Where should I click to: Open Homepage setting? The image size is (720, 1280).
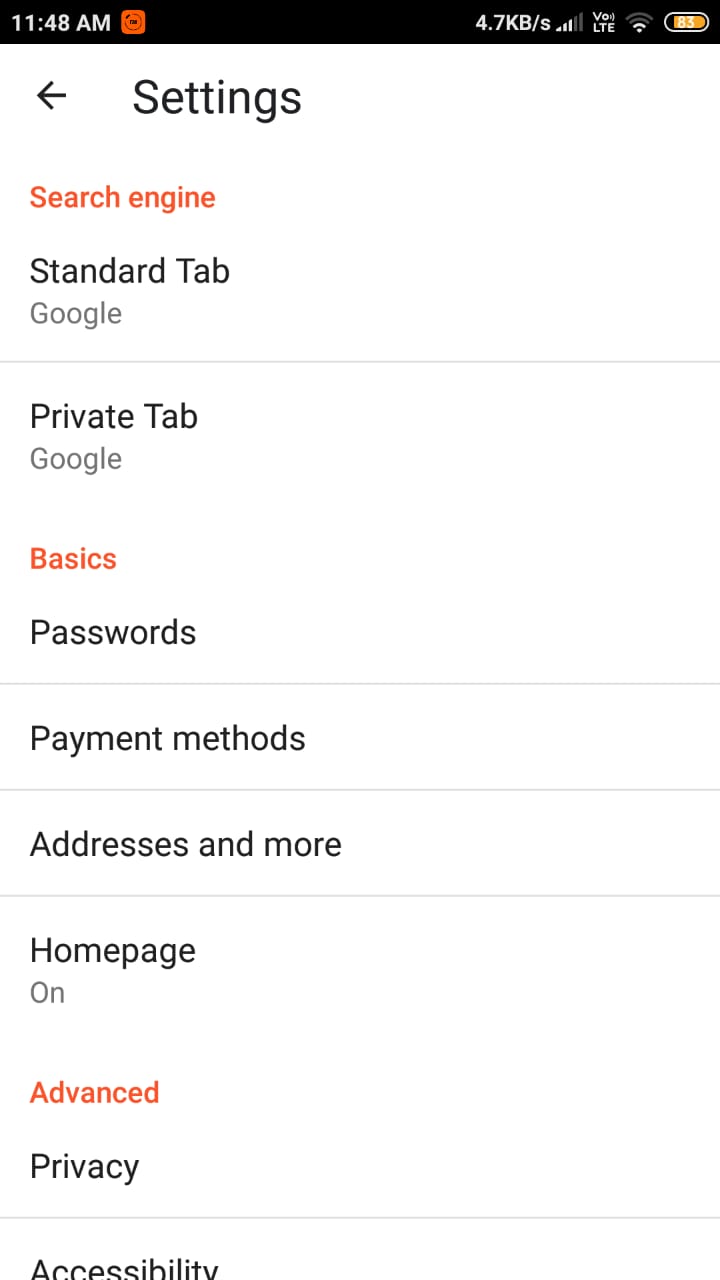(360, 969)
